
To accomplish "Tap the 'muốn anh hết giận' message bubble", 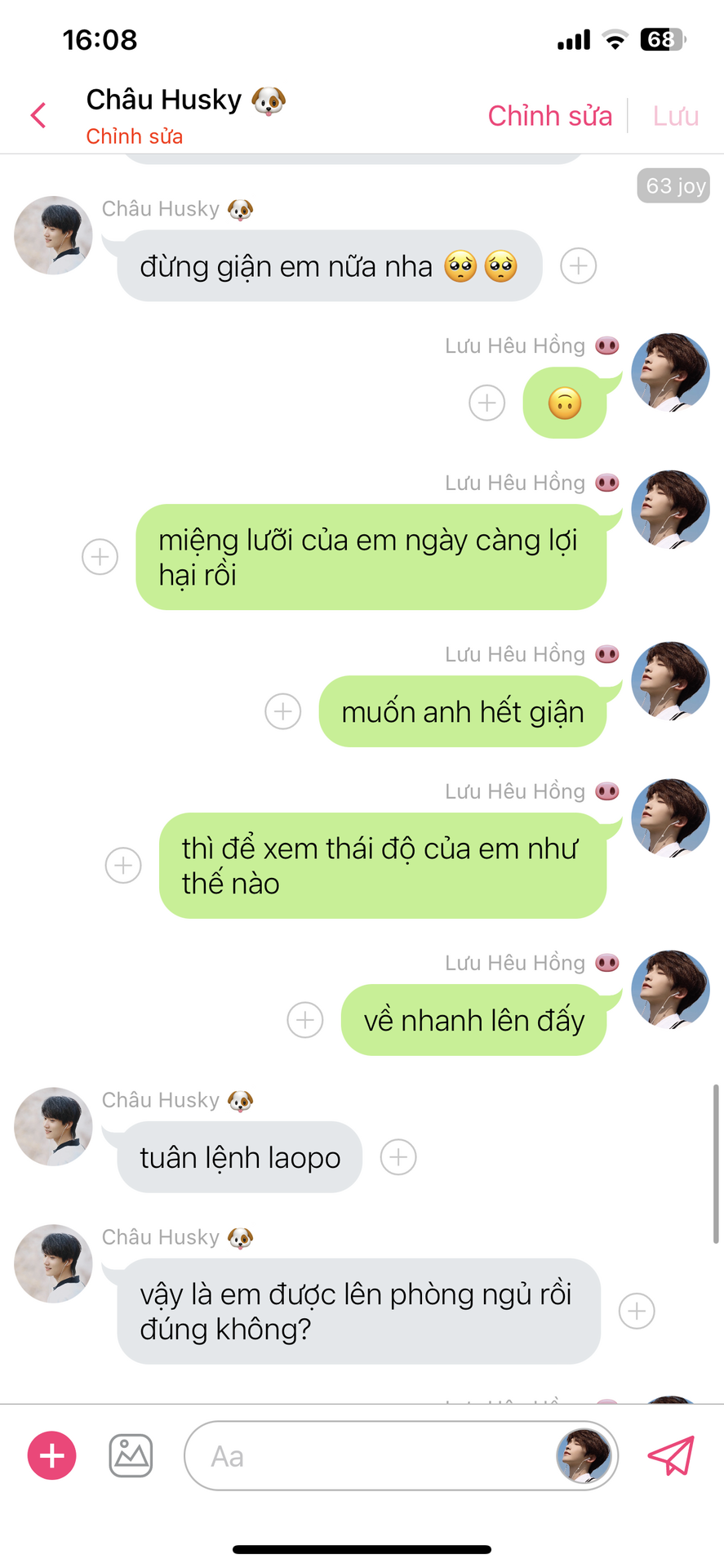I will (x=462, y=712).
